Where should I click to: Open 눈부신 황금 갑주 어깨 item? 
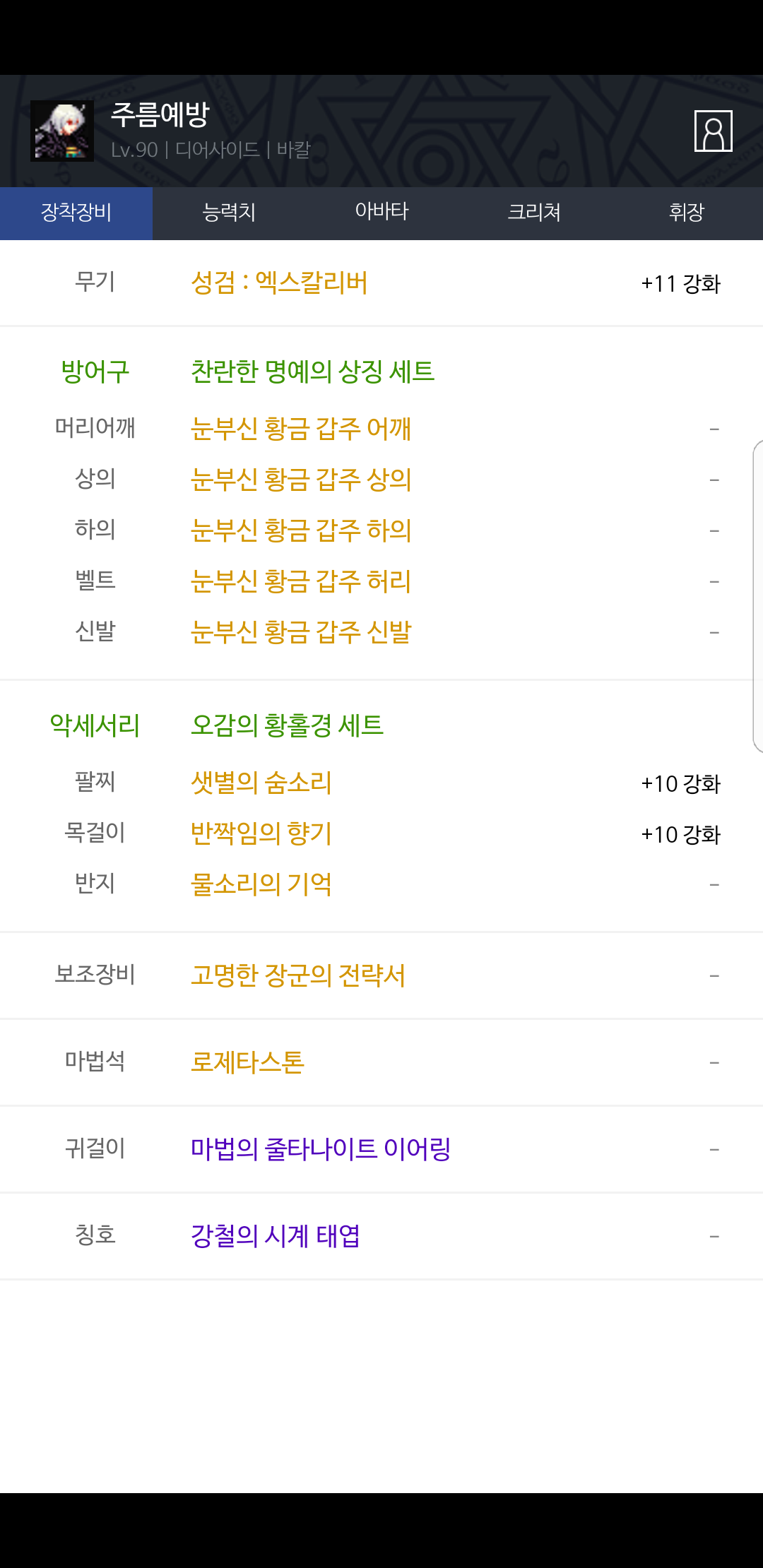tap(301, 429)
